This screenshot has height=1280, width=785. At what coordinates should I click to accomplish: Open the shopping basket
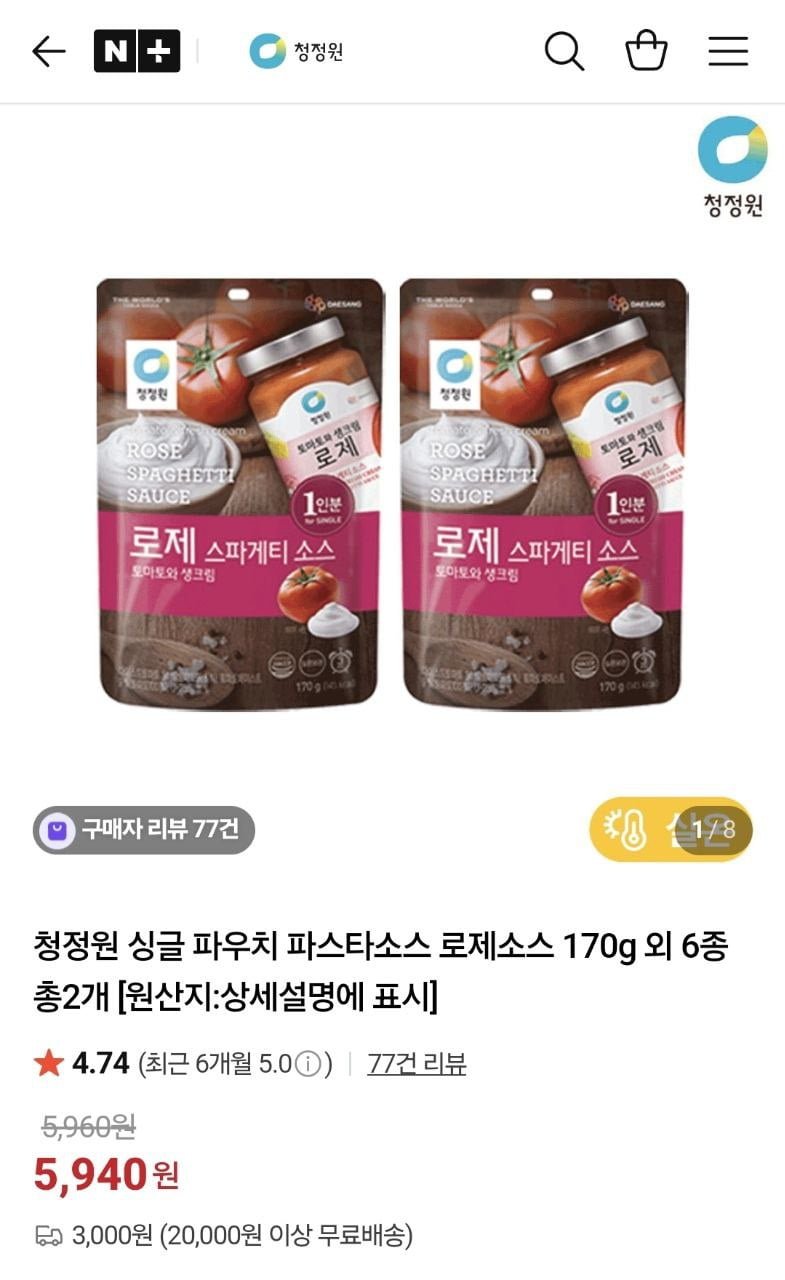(x=646, y=51)
